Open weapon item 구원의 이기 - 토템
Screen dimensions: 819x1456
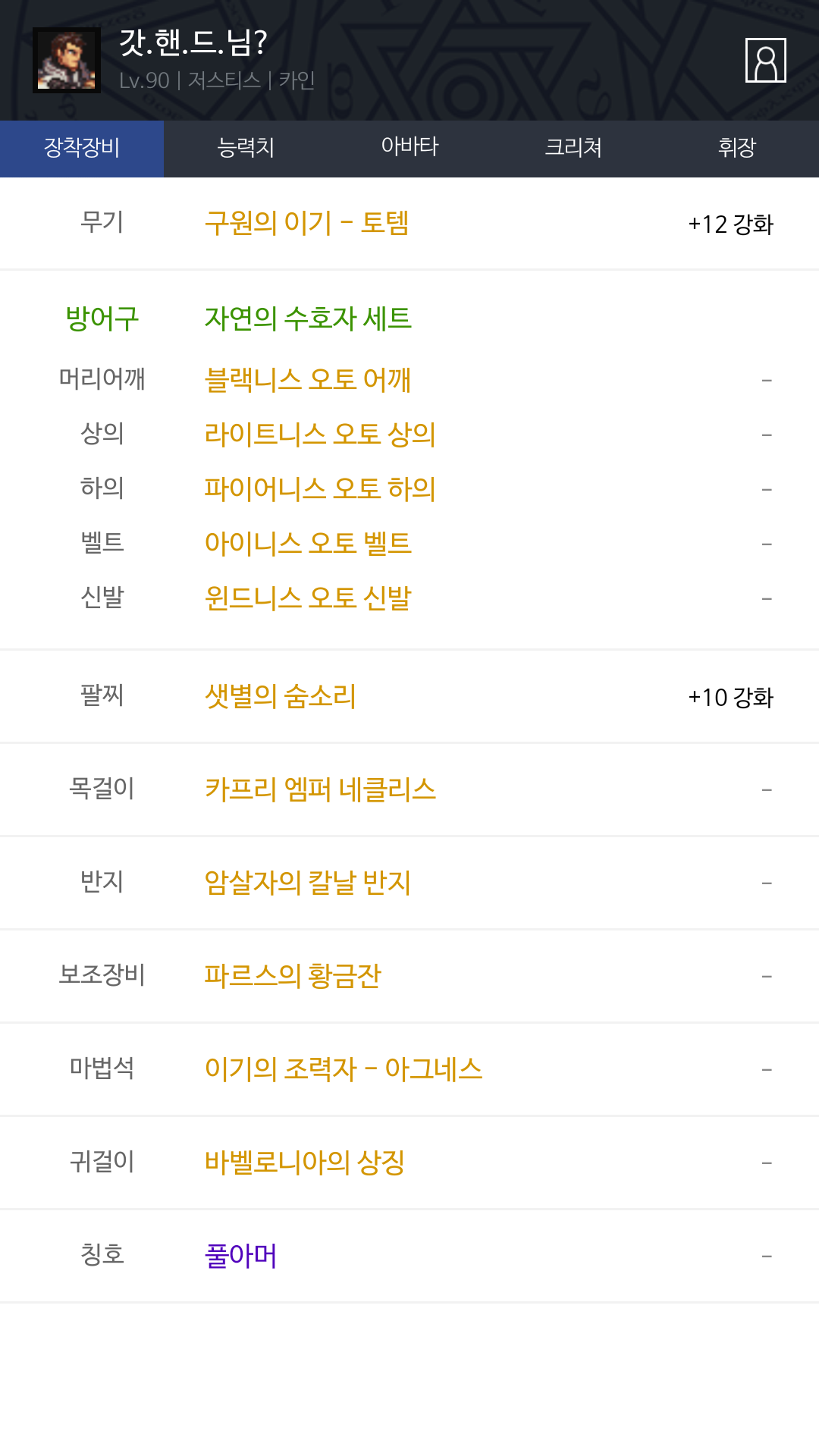tap(306, 223)
